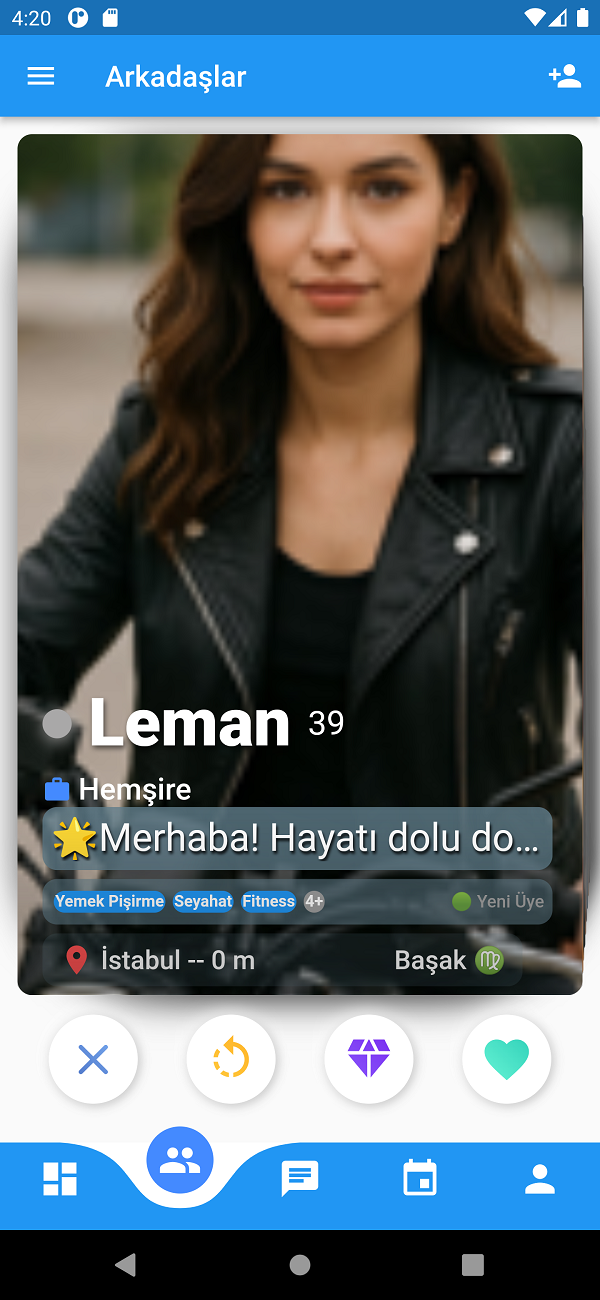Go back using system navigation
600x1300 pixels.
[x=126, y=1265]
